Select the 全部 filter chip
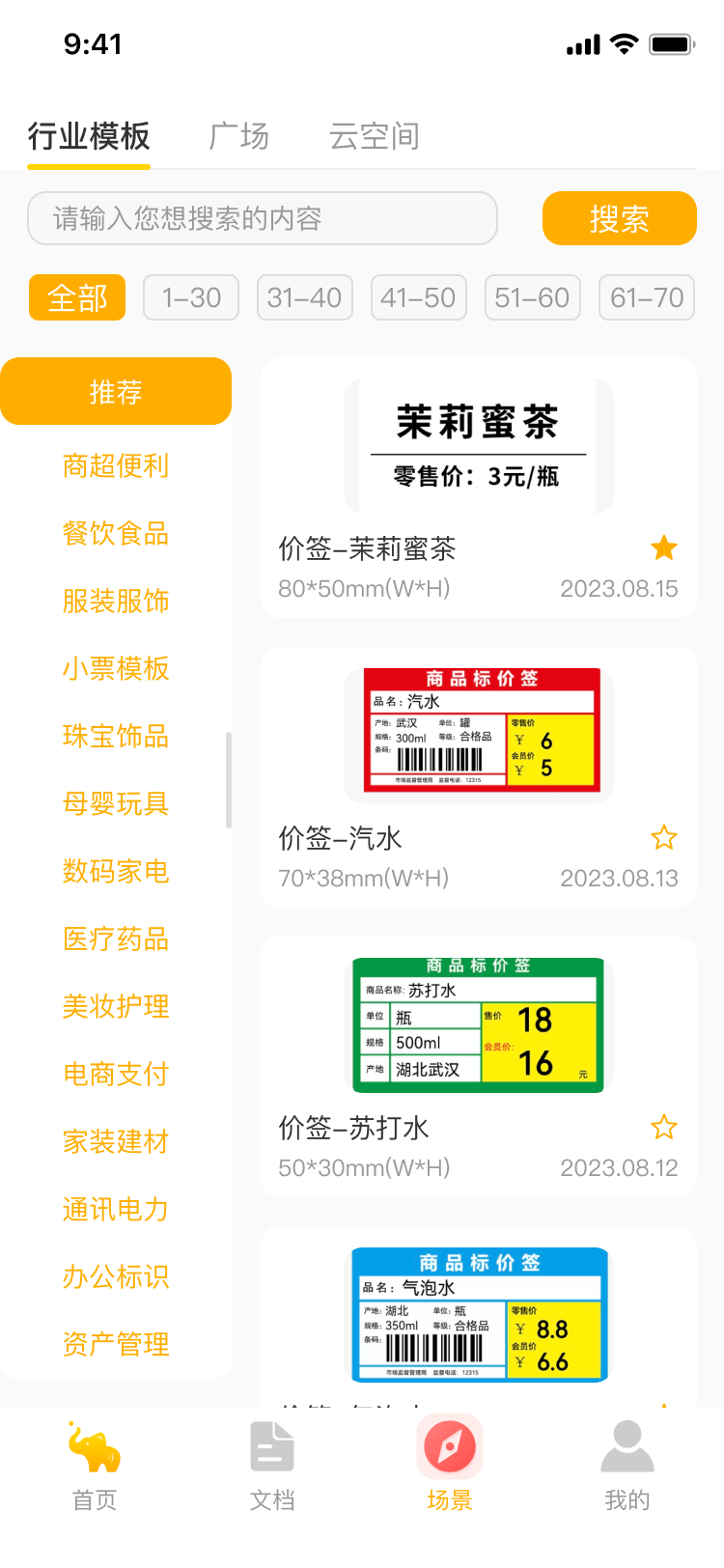 click(x=76, y=298)
